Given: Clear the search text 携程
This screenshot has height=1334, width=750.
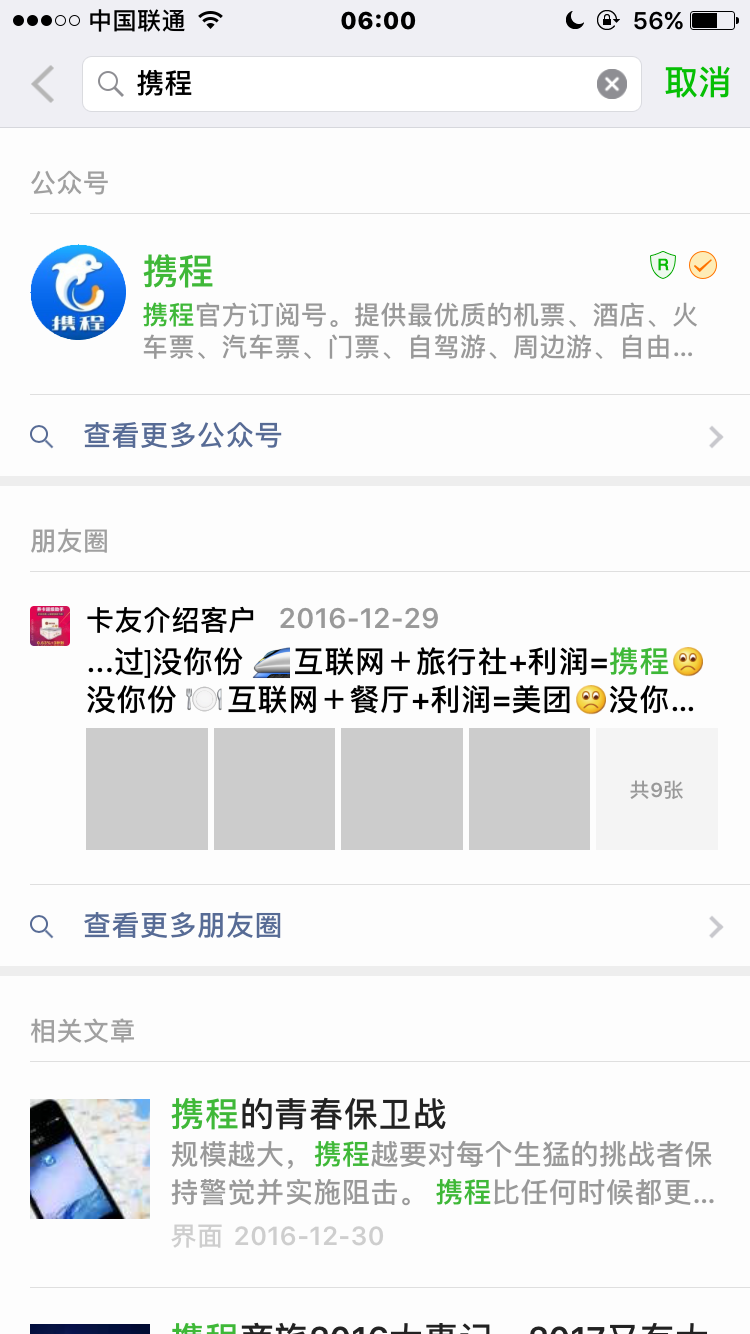Looking at the screenshot, I should pos(612,84).
